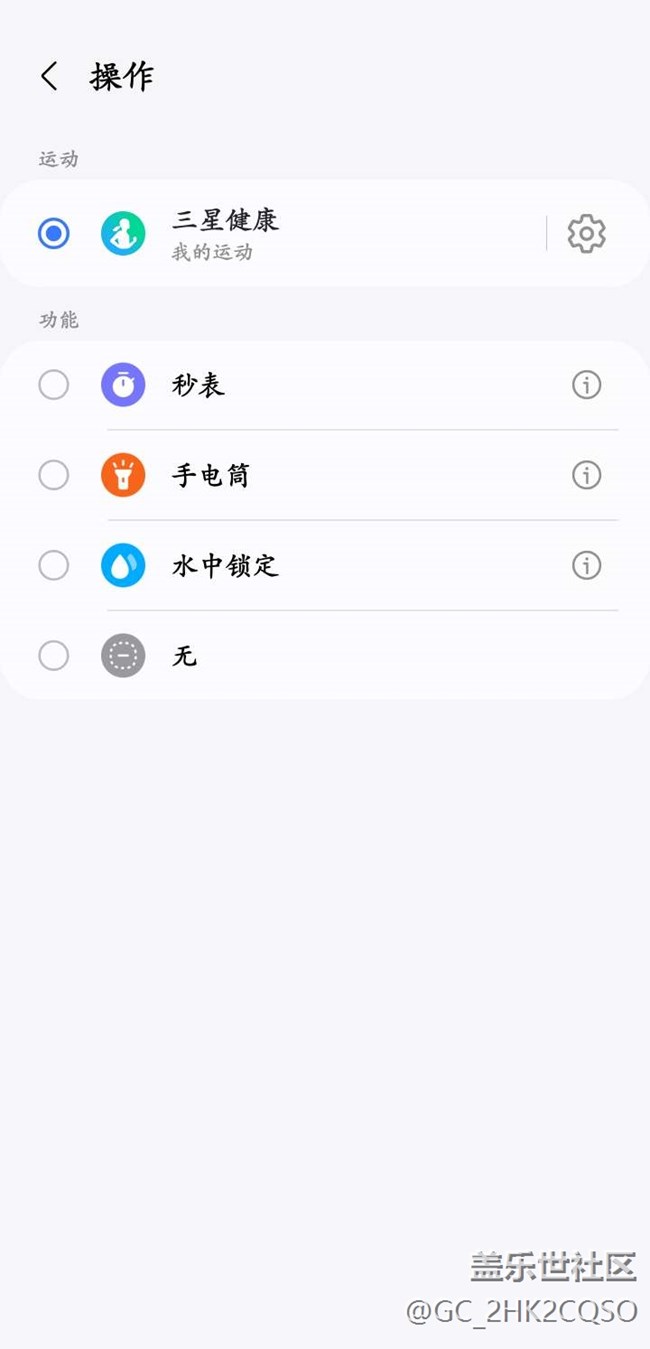Screen dimensions: 650x1349
Task: Set the action to 无
Action: 53,656
